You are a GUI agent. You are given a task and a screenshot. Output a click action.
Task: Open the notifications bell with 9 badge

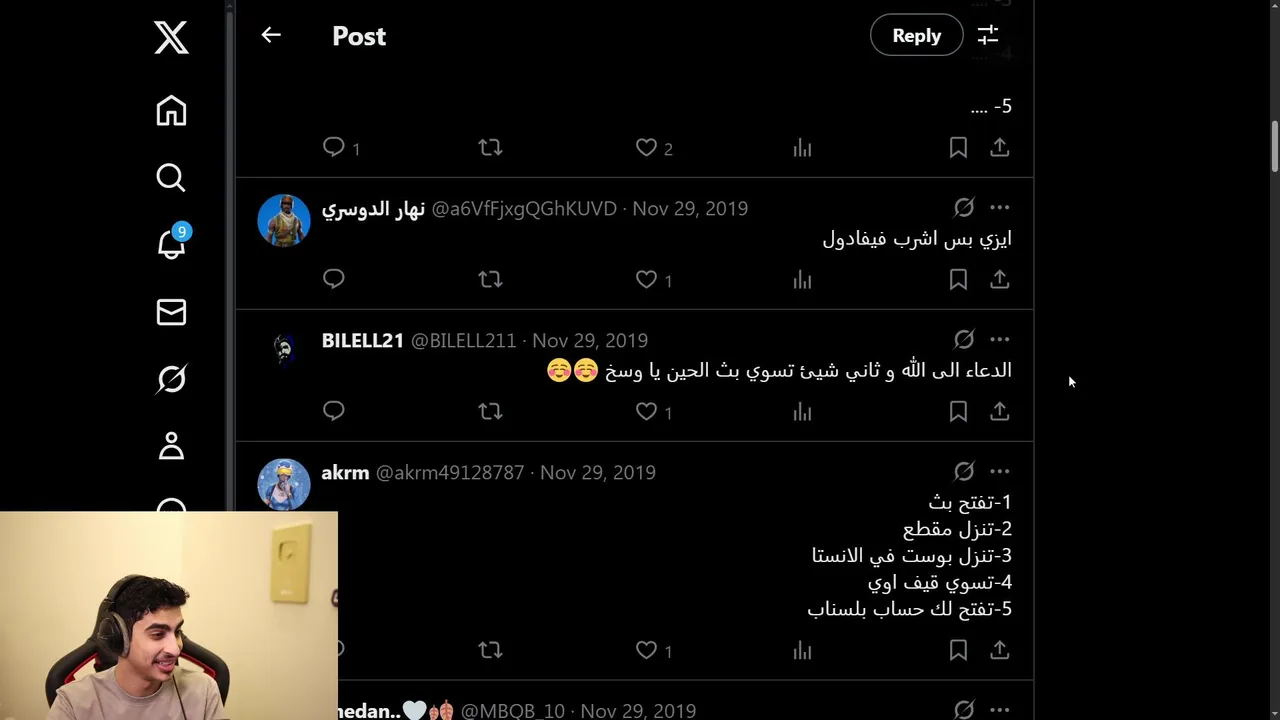171,244
